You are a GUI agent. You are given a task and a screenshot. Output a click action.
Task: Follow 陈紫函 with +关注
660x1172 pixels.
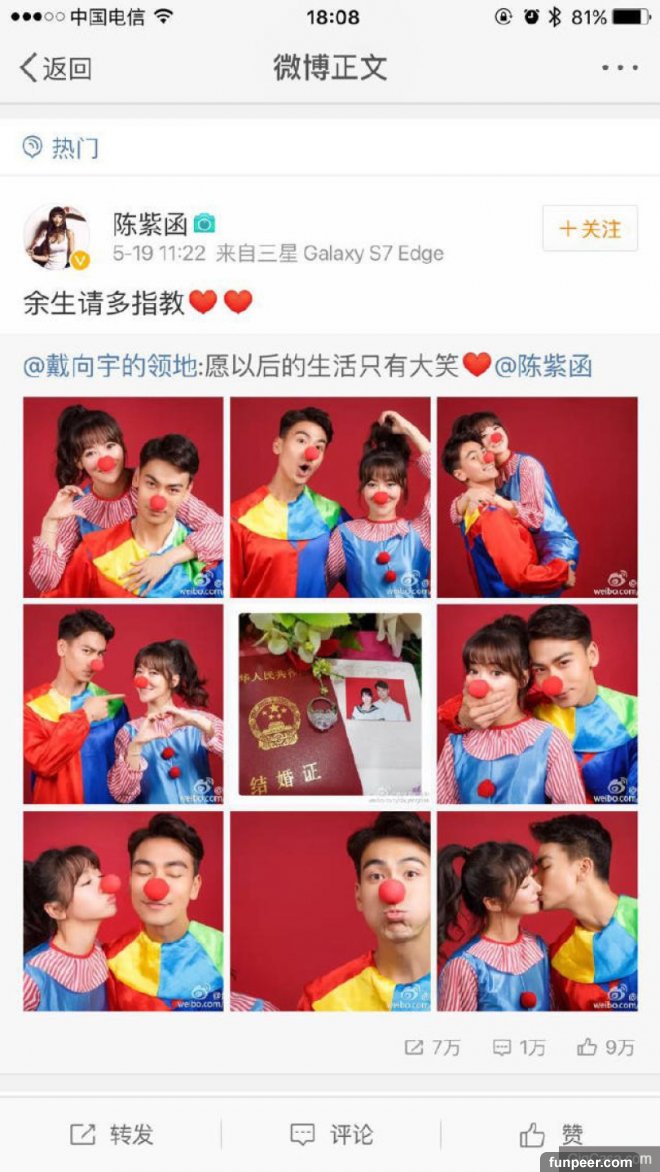[x=589, y=229]
